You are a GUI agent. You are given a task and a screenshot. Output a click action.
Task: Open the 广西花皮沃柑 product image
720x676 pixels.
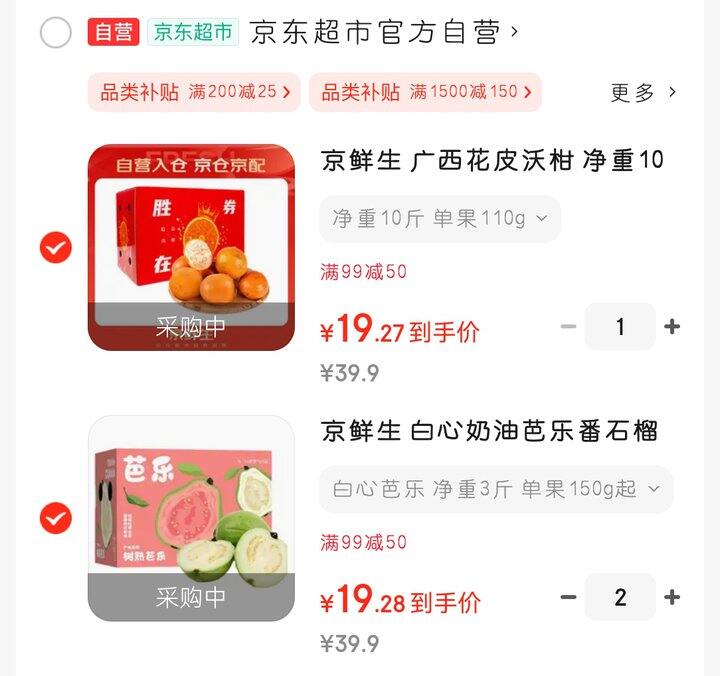pos(191,247)
